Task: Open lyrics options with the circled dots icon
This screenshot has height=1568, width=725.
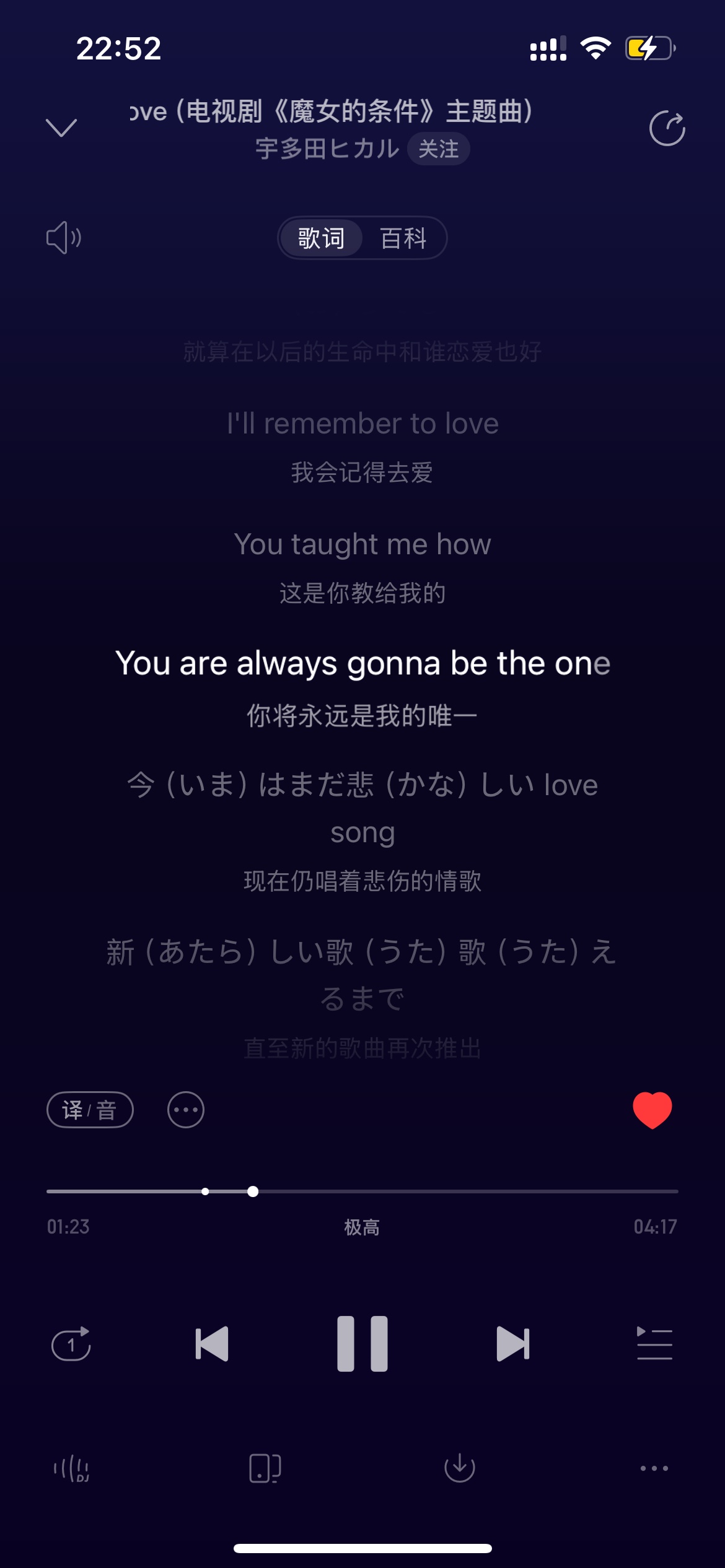Action: tap(186, 1110)
